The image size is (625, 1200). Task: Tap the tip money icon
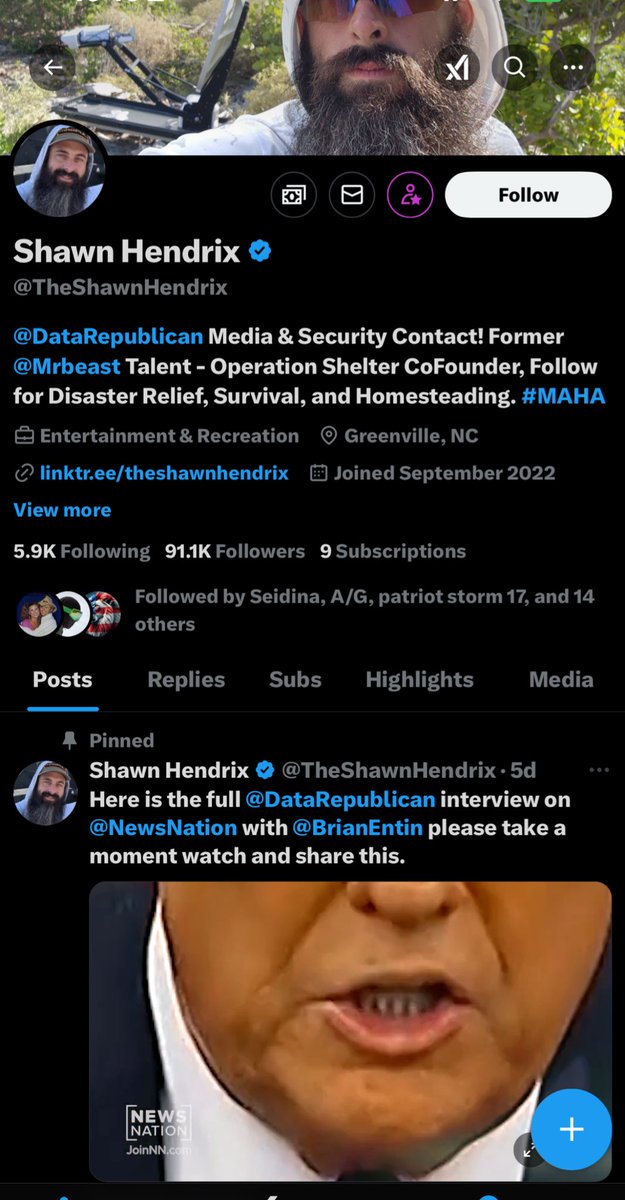[294, 195]
